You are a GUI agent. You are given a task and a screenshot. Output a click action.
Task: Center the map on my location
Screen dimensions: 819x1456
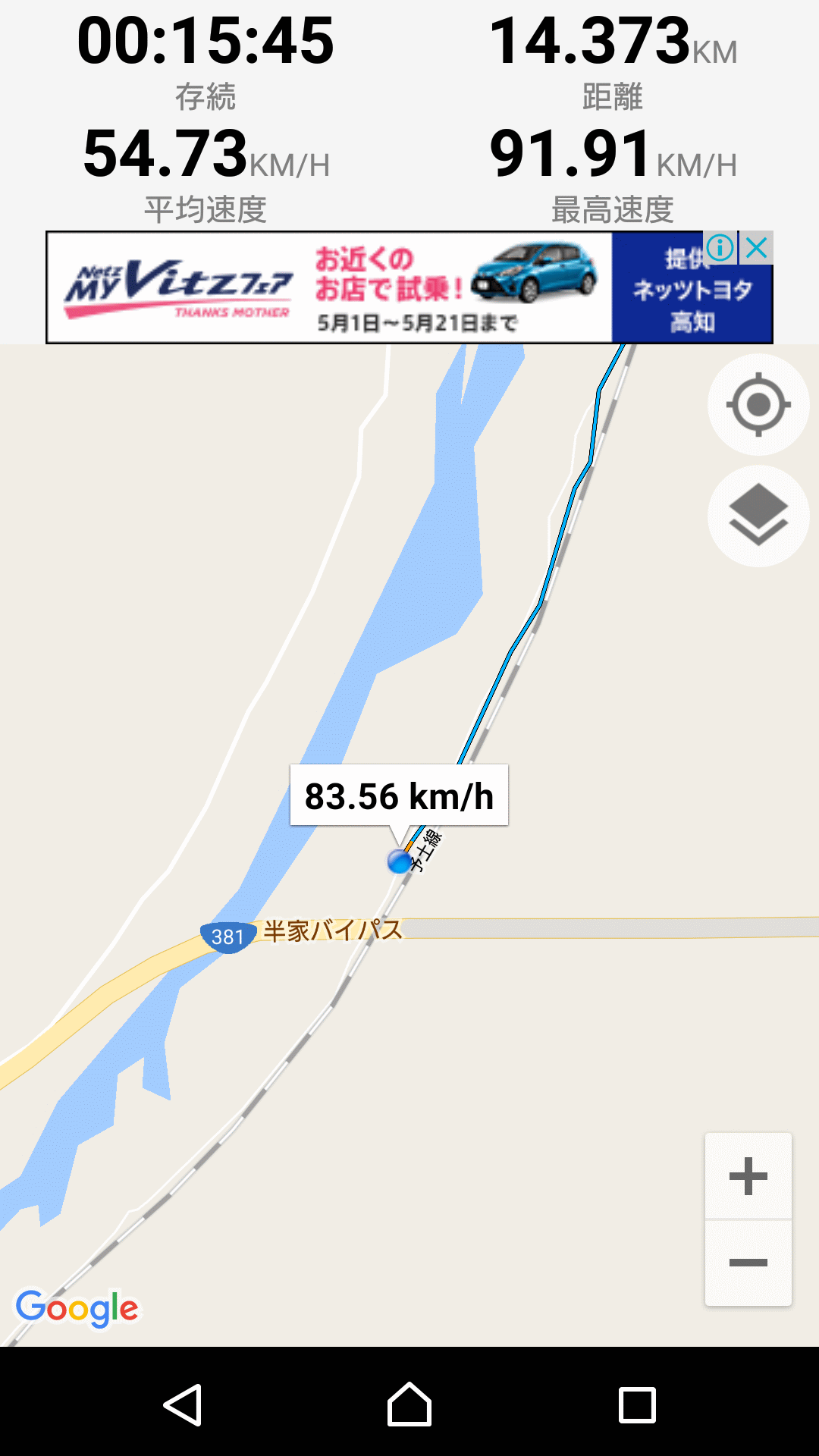coord(758,405)
